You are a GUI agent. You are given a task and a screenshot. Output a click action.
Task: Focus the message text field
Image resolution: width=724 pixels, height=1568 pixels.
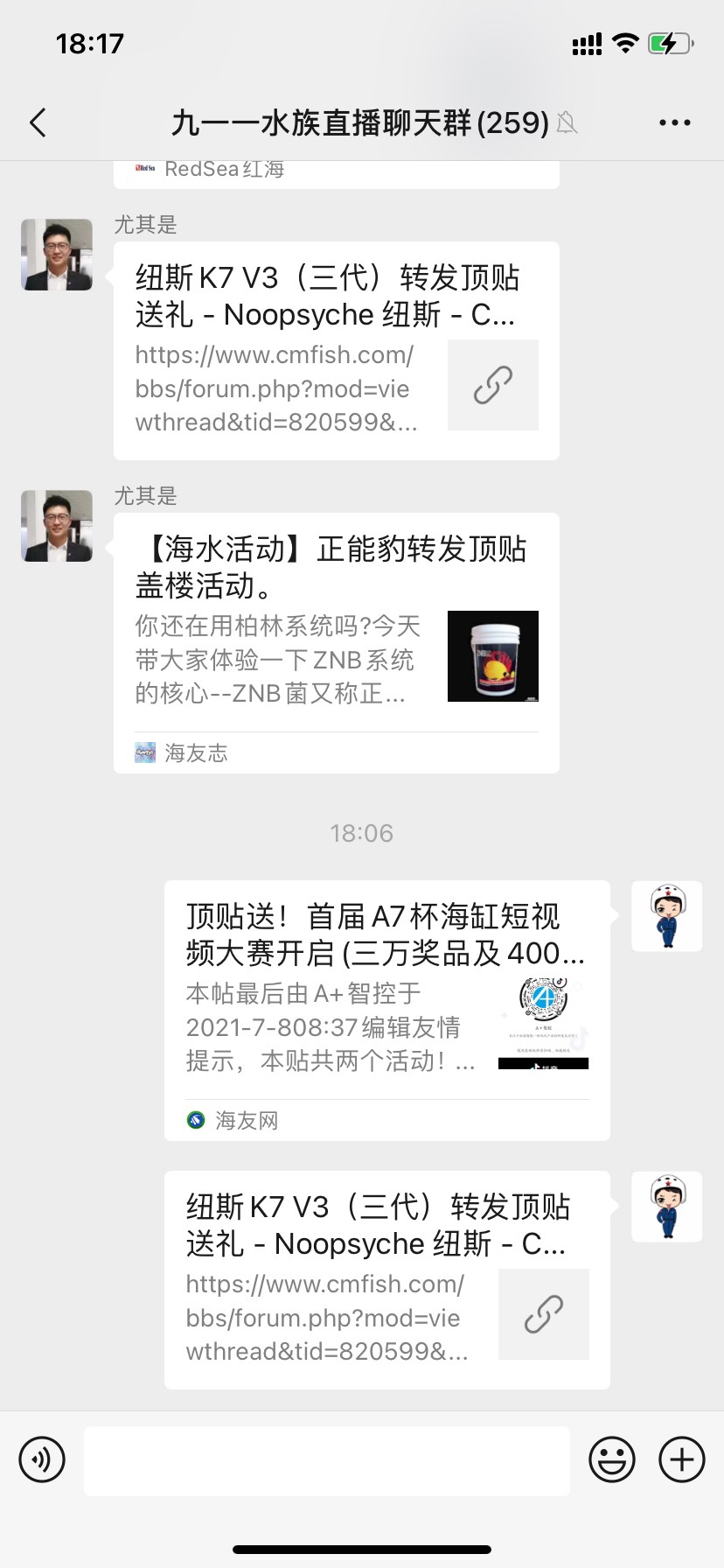point(326,1460)
